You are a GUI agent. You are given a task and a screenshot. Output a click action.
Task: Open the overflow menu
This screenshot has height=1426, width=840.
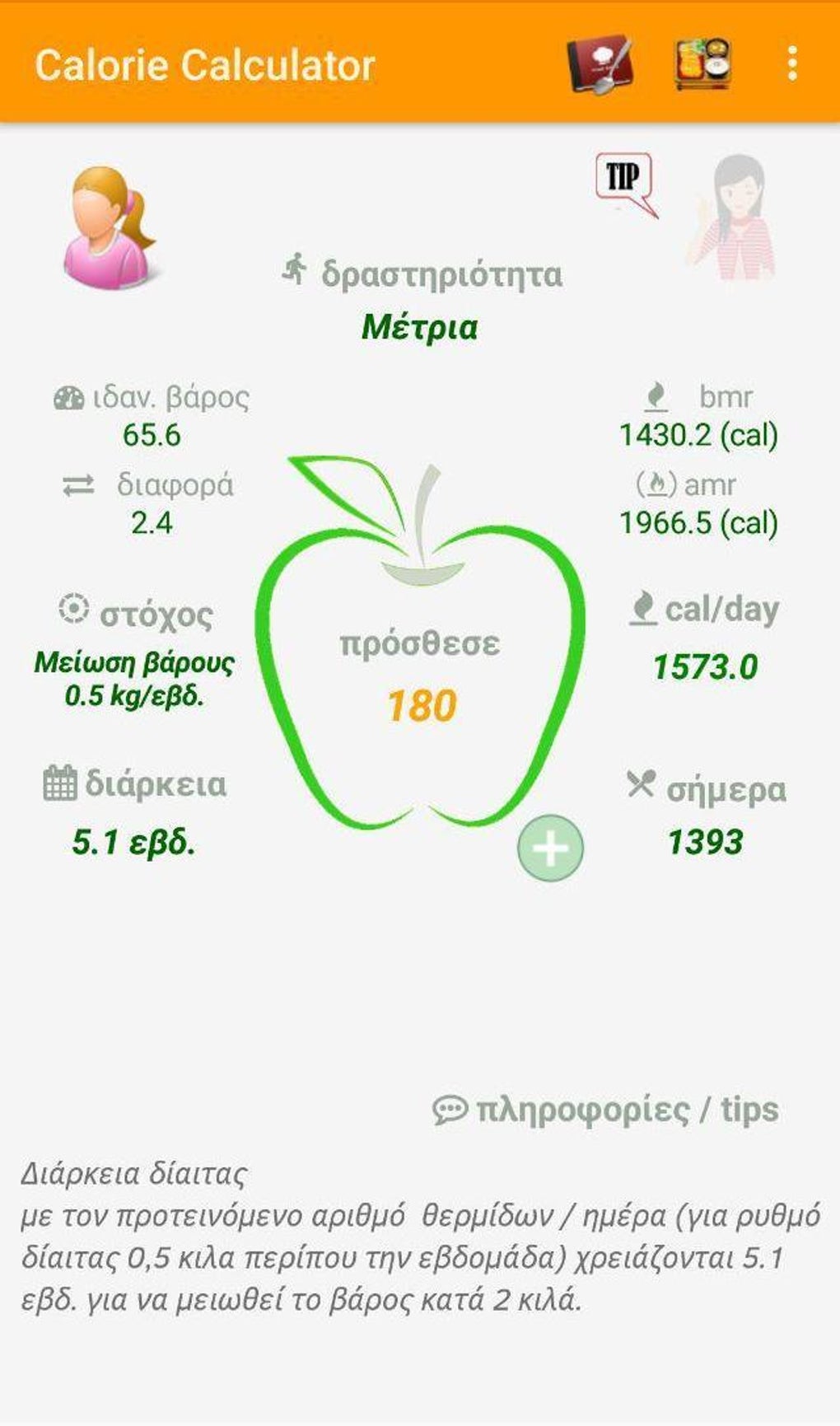791,63
